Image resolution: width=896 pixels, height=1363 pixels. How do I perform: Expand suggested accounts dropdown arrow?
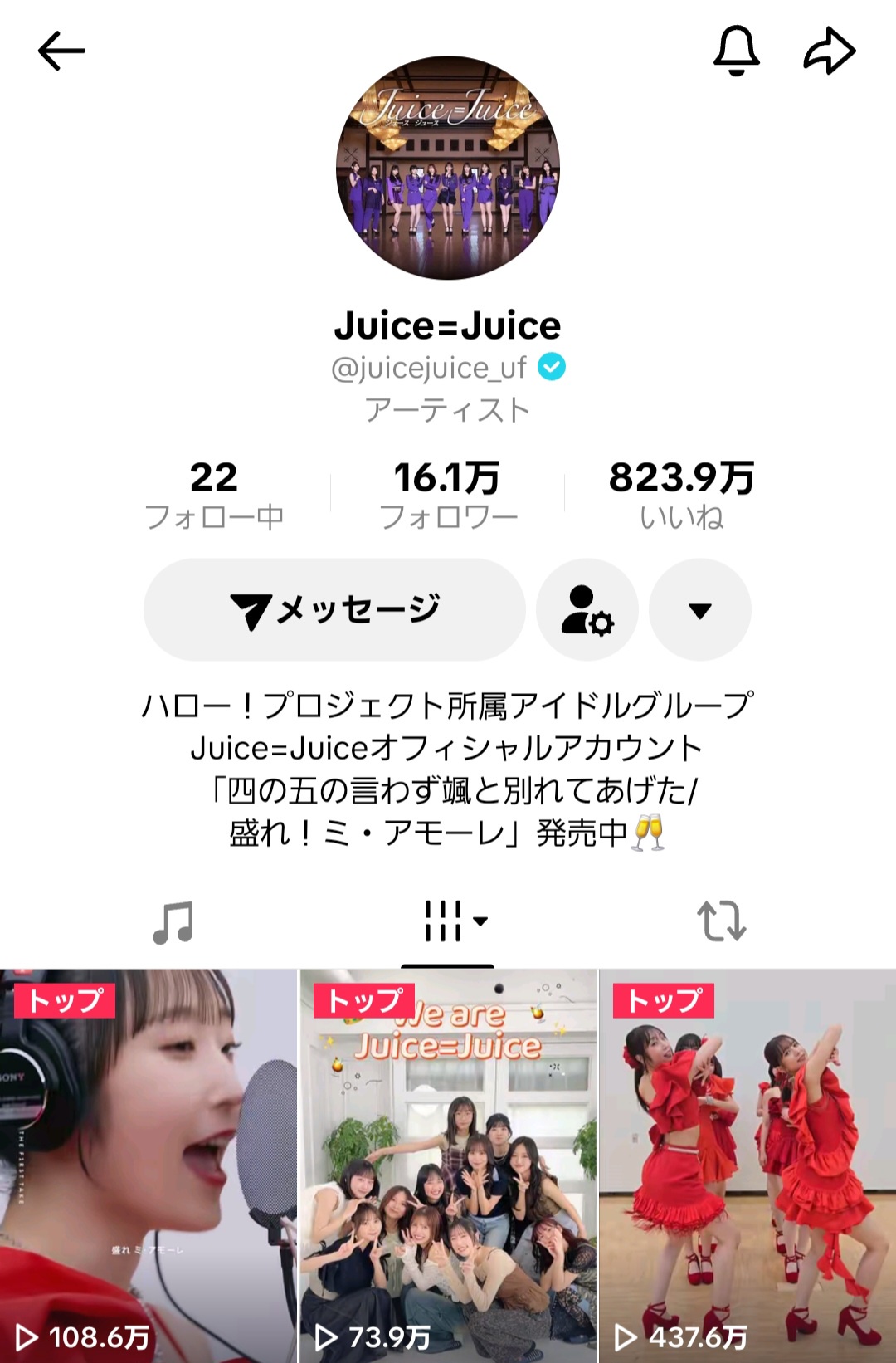click(700, 610)
